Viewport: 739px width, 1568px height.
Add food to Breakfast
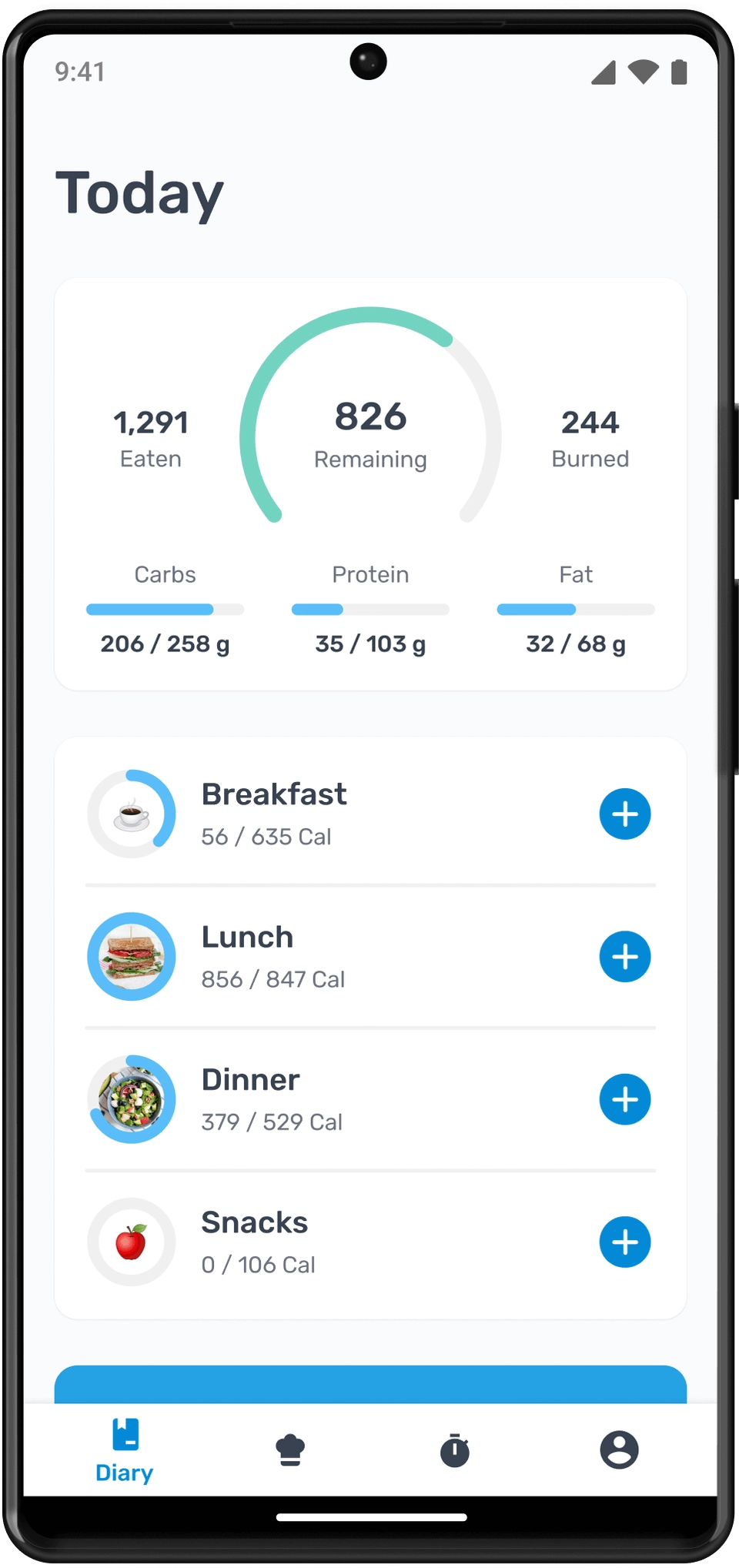coord(624,814)
